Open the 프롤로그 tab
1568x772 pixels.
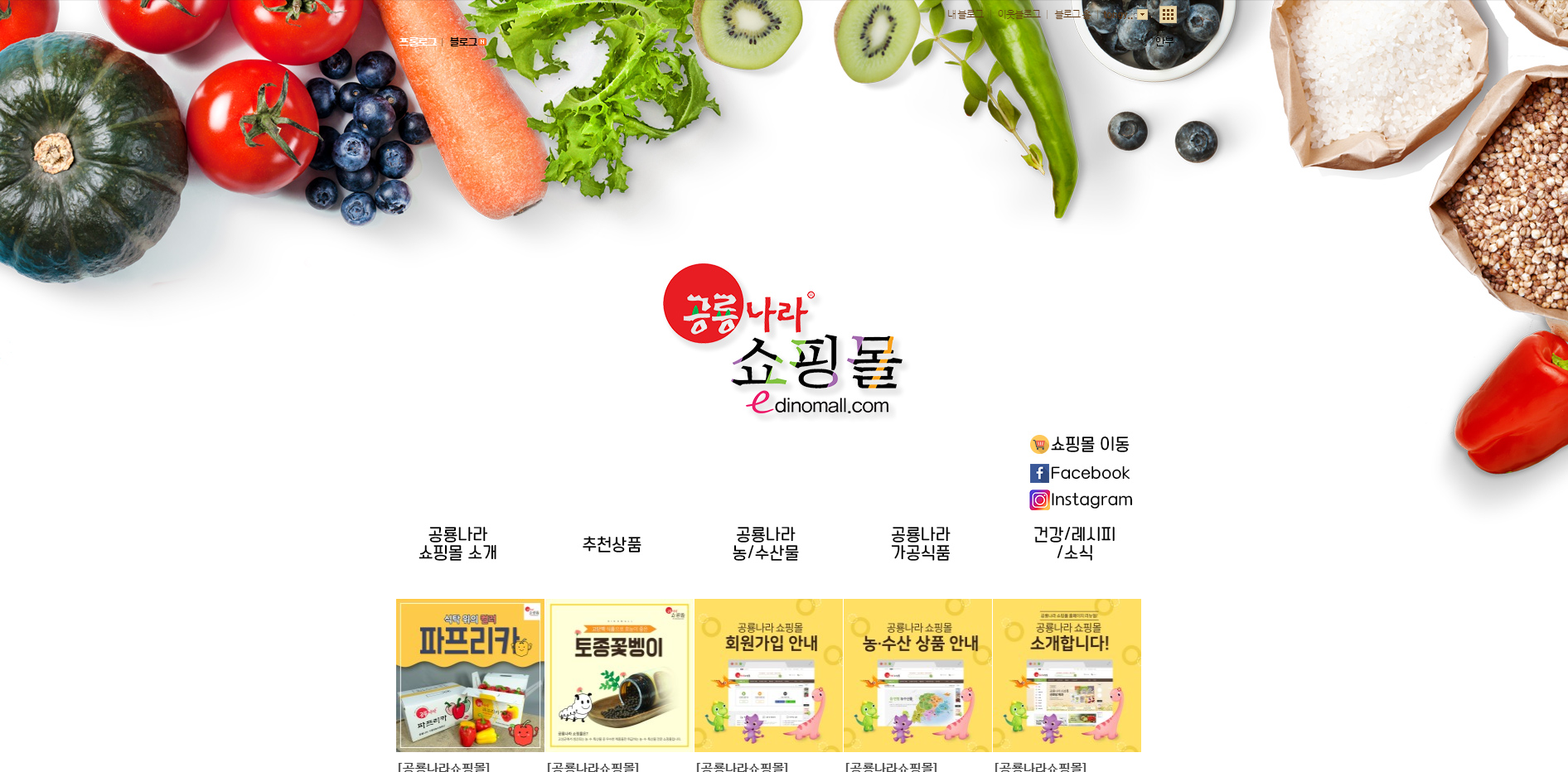tap(418, 42)
